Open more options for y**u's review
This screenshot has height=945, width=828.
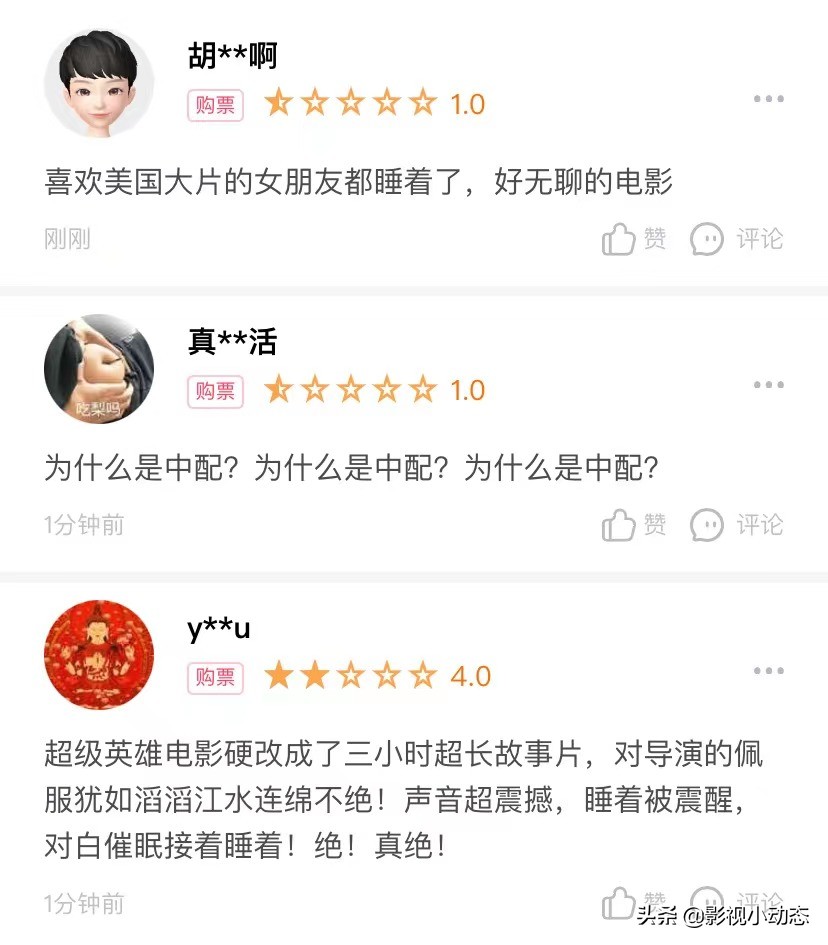click(x=768, y=671)
